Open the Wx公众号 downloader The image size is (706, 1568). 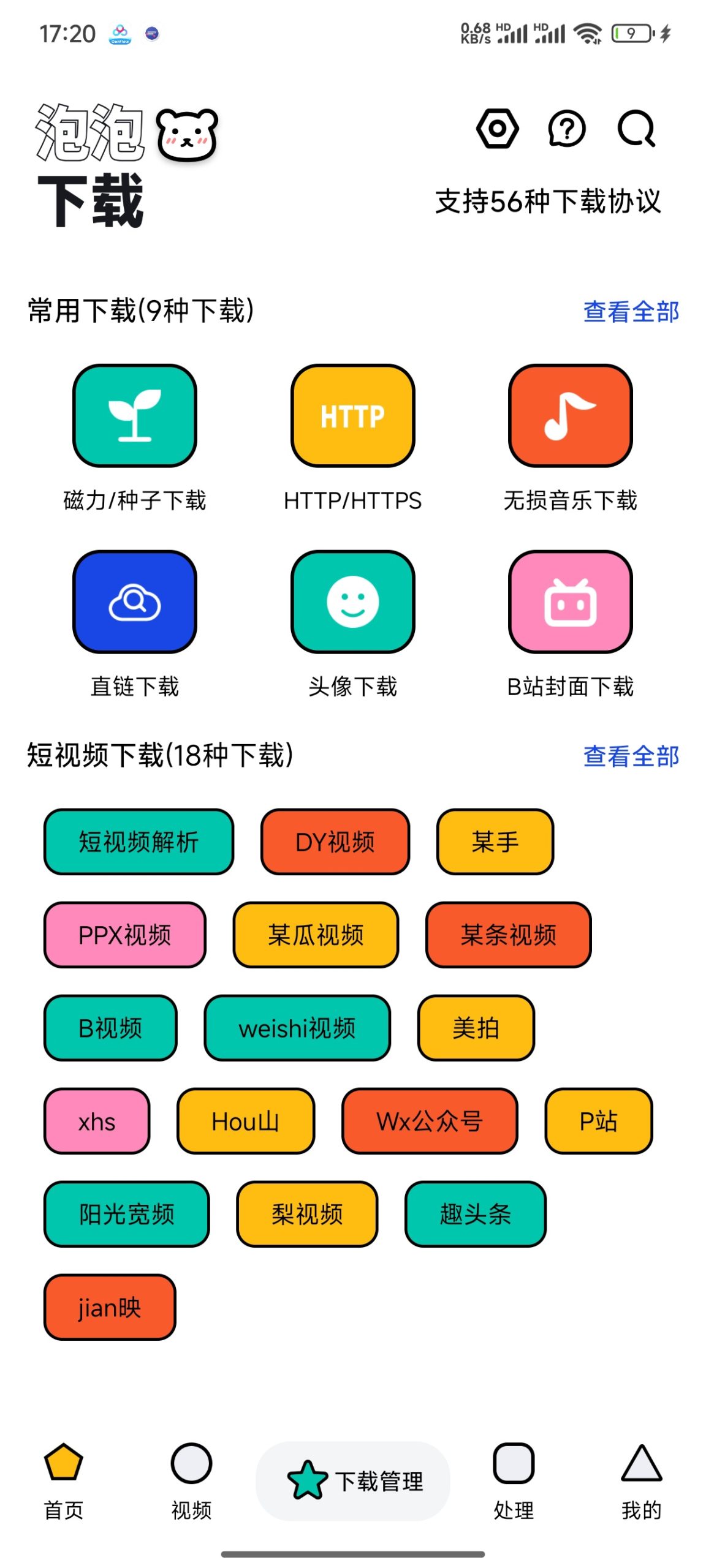tap(430, 1122)
